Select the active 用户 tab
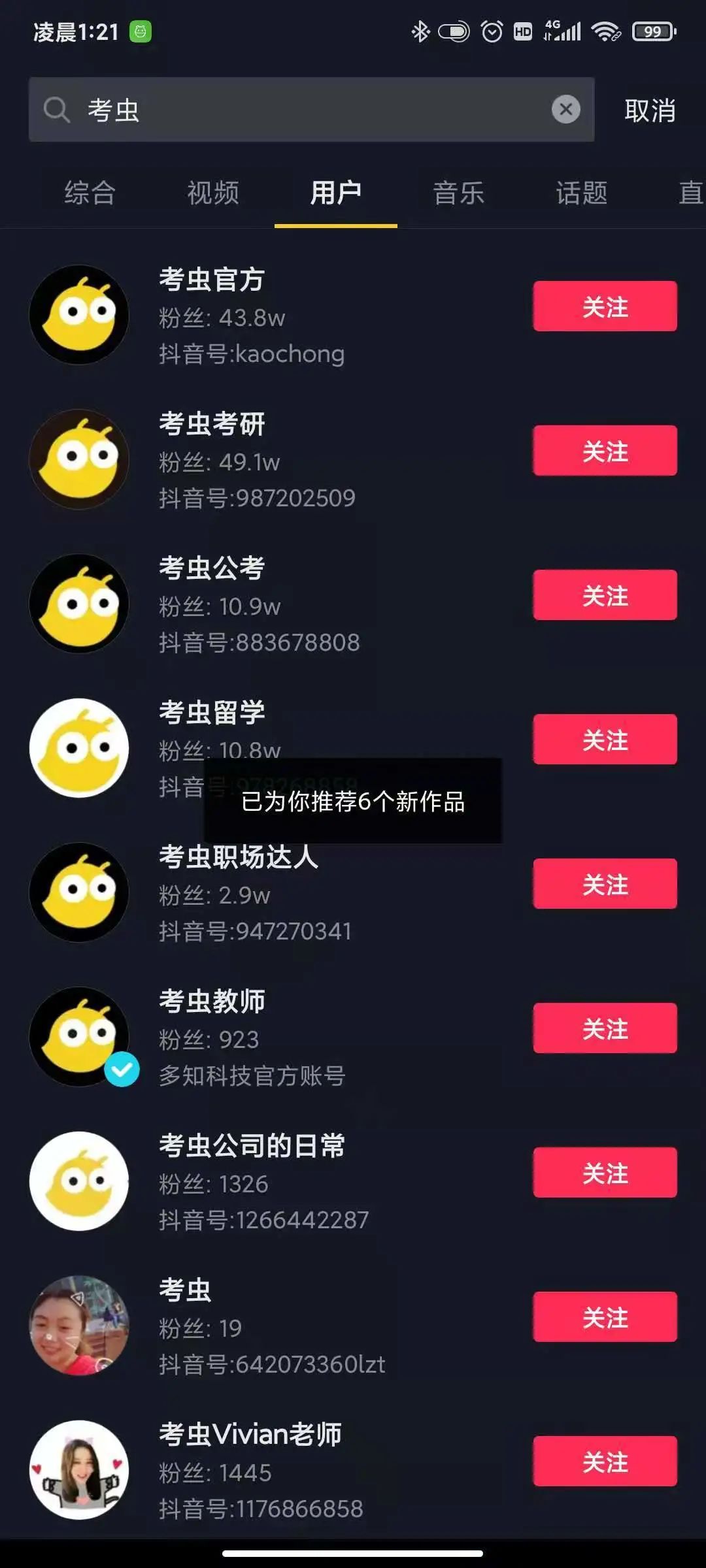The height and width of the screenshot is (1568, 706). 336,193
